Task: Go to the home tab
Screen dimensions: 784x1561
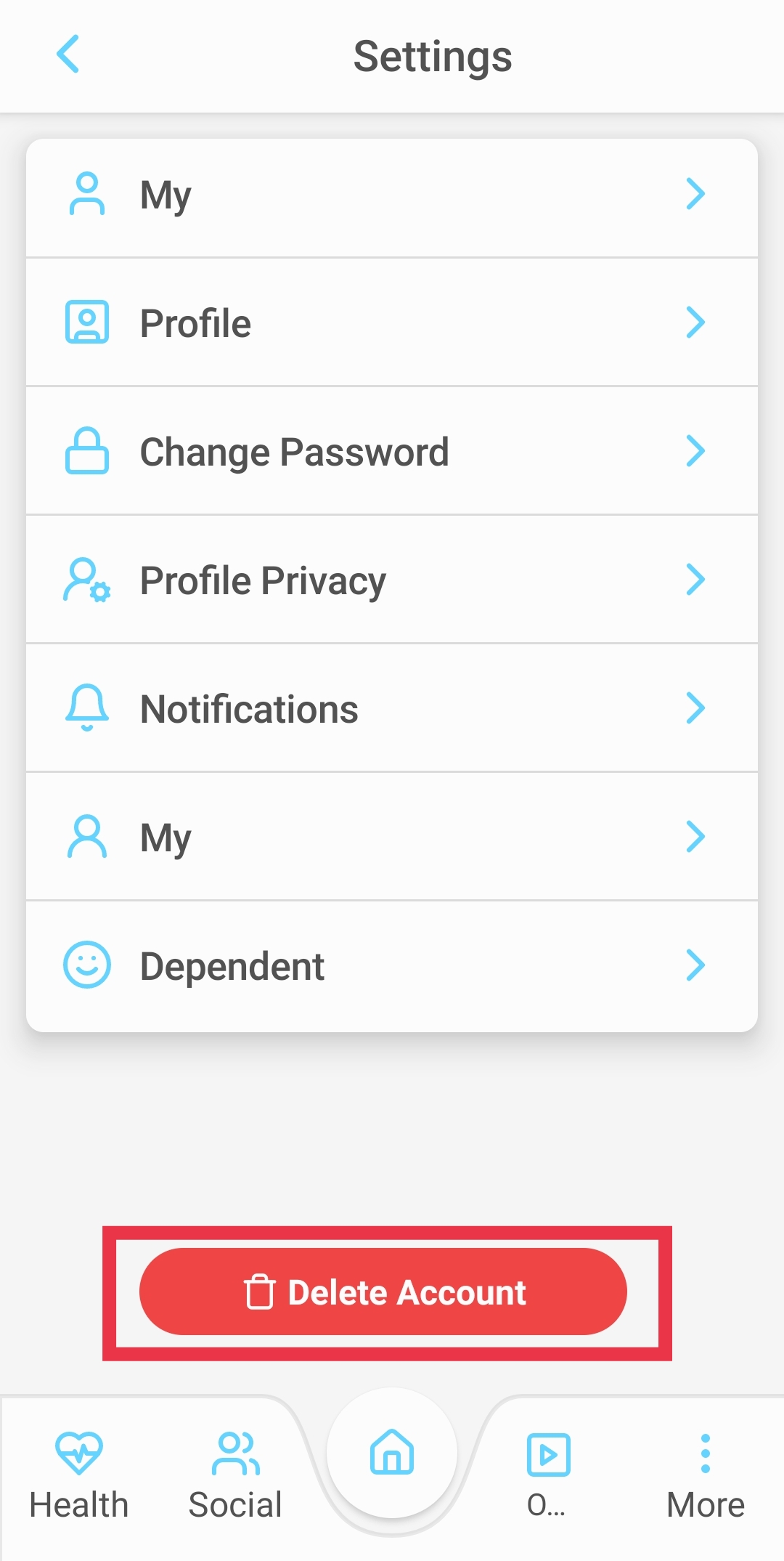Action: (x=392, y=1453)
